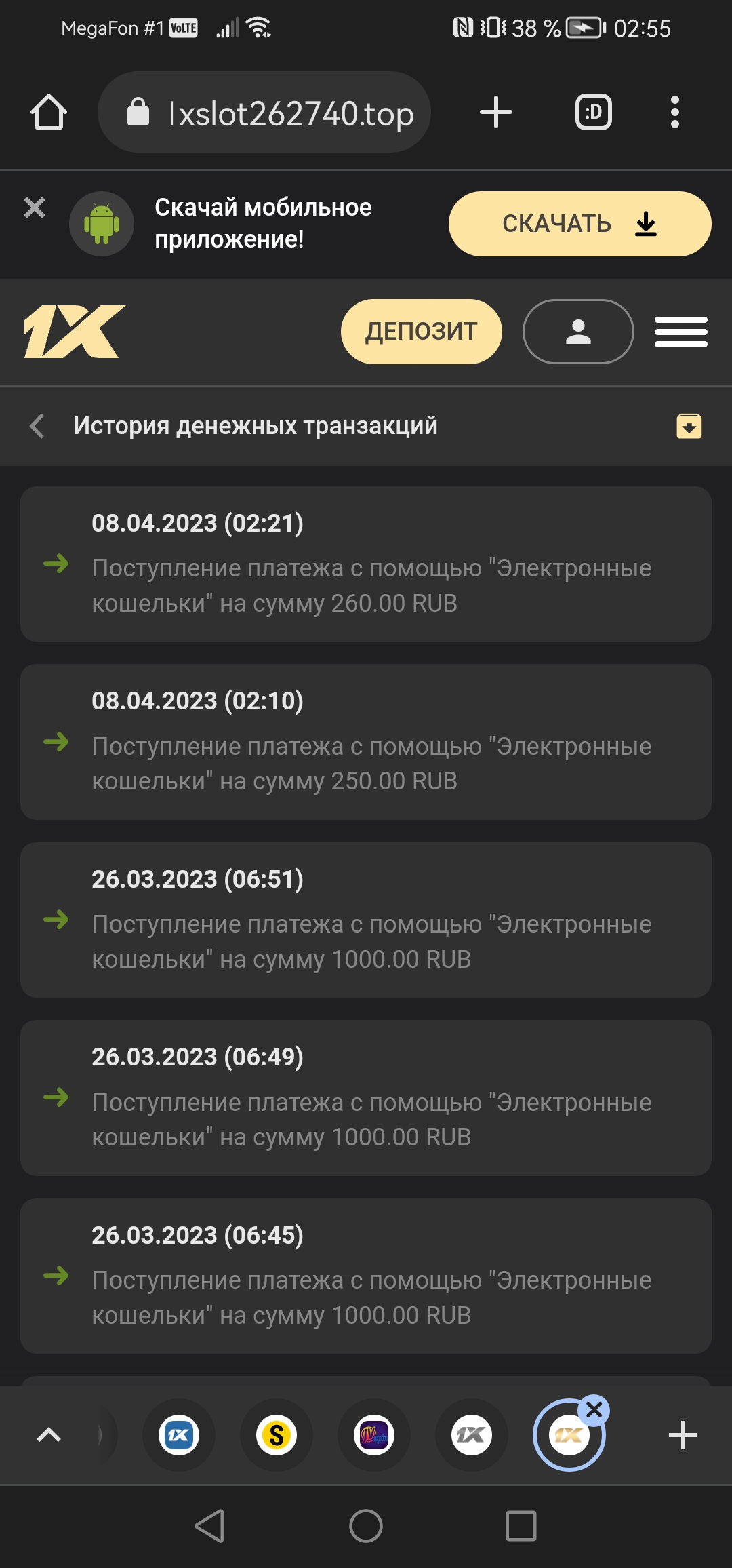Open the tab switcher

click(594, 113)
